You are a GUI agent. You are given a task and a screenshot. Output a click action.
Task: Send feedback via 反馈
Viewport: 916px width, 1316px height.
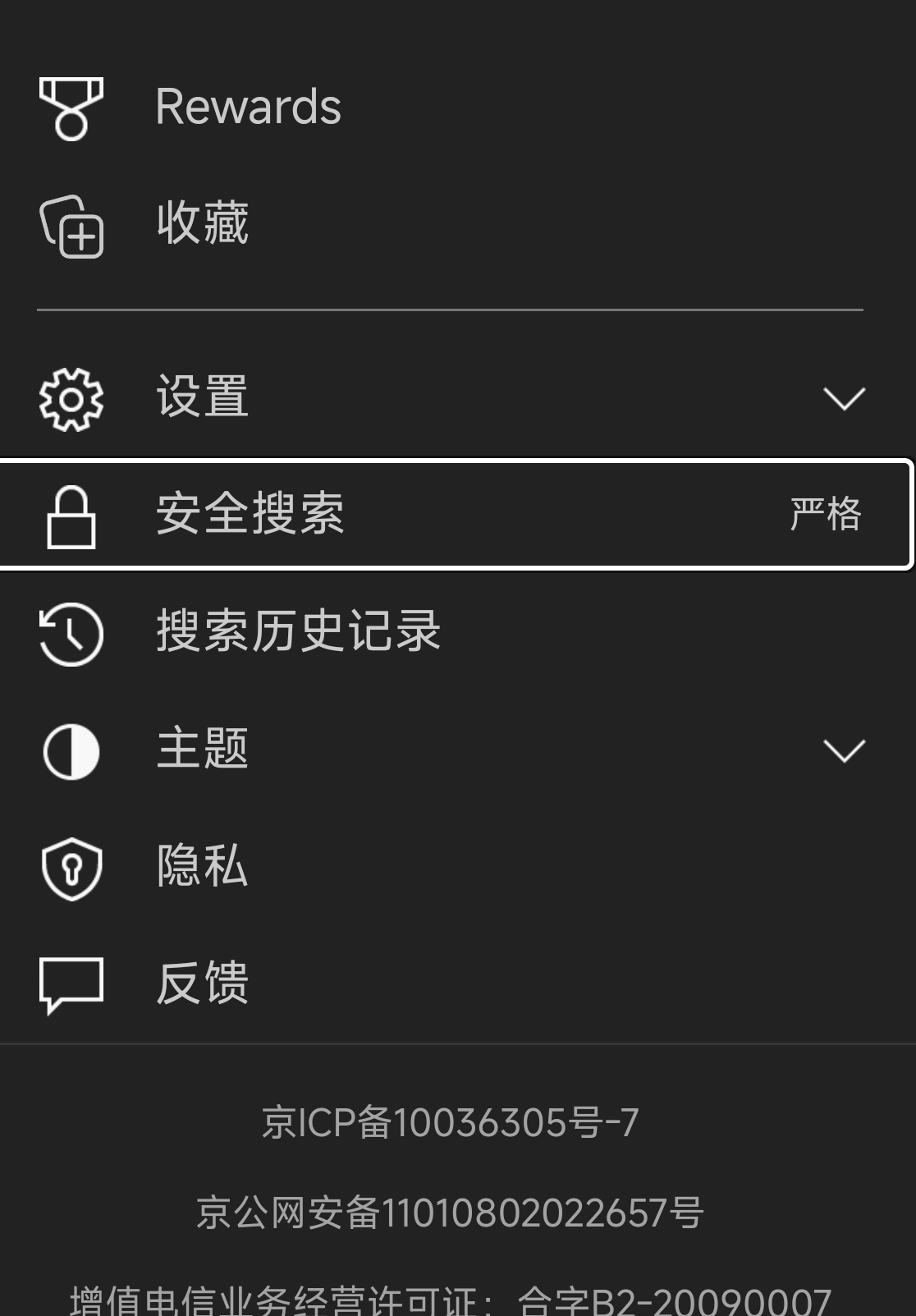click(x=202, y=984)
